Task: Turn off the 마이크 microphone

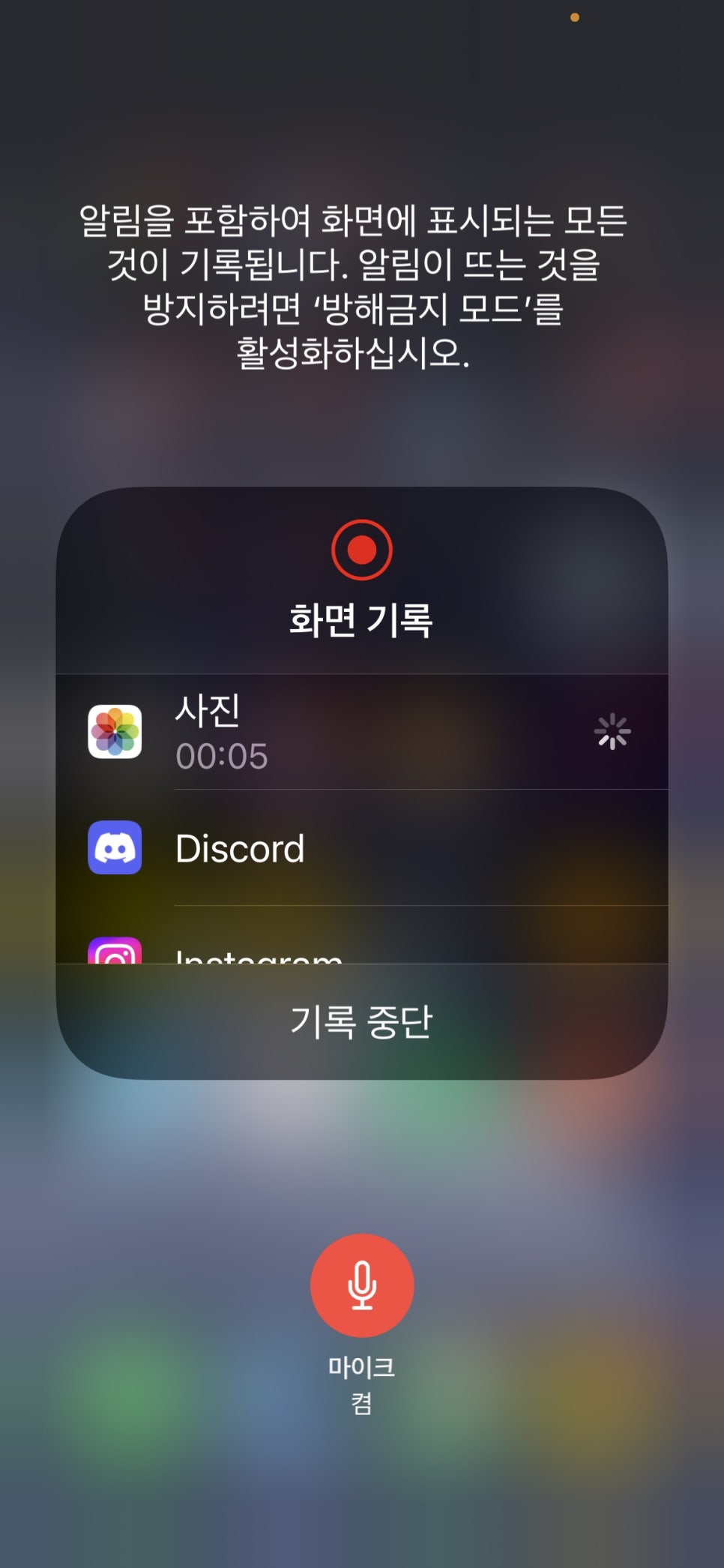Action: click(362, 1285)
